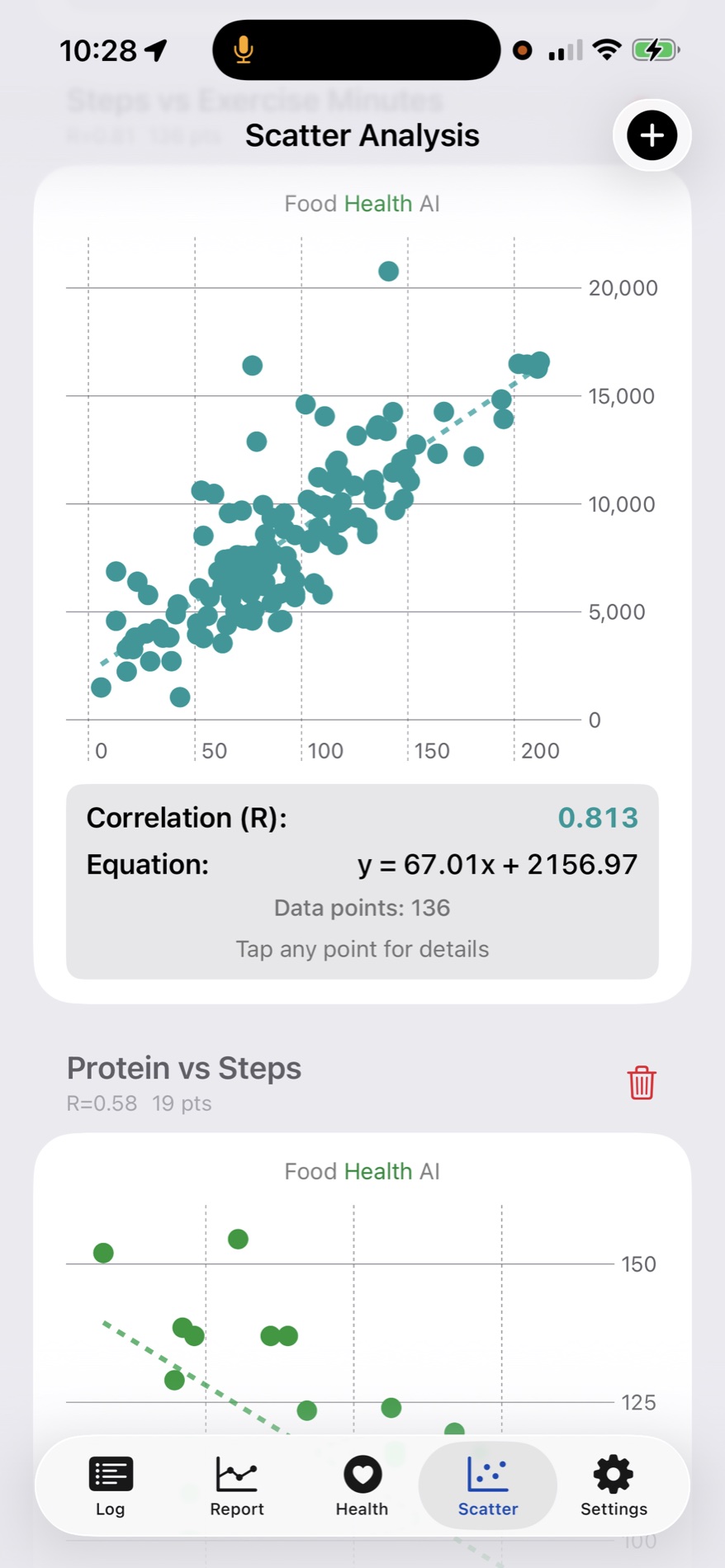The width and height of the screenshot is (725, 1568).
Task: Tap the Wi-Fi icon in the status bar
Action: point(606,50)
